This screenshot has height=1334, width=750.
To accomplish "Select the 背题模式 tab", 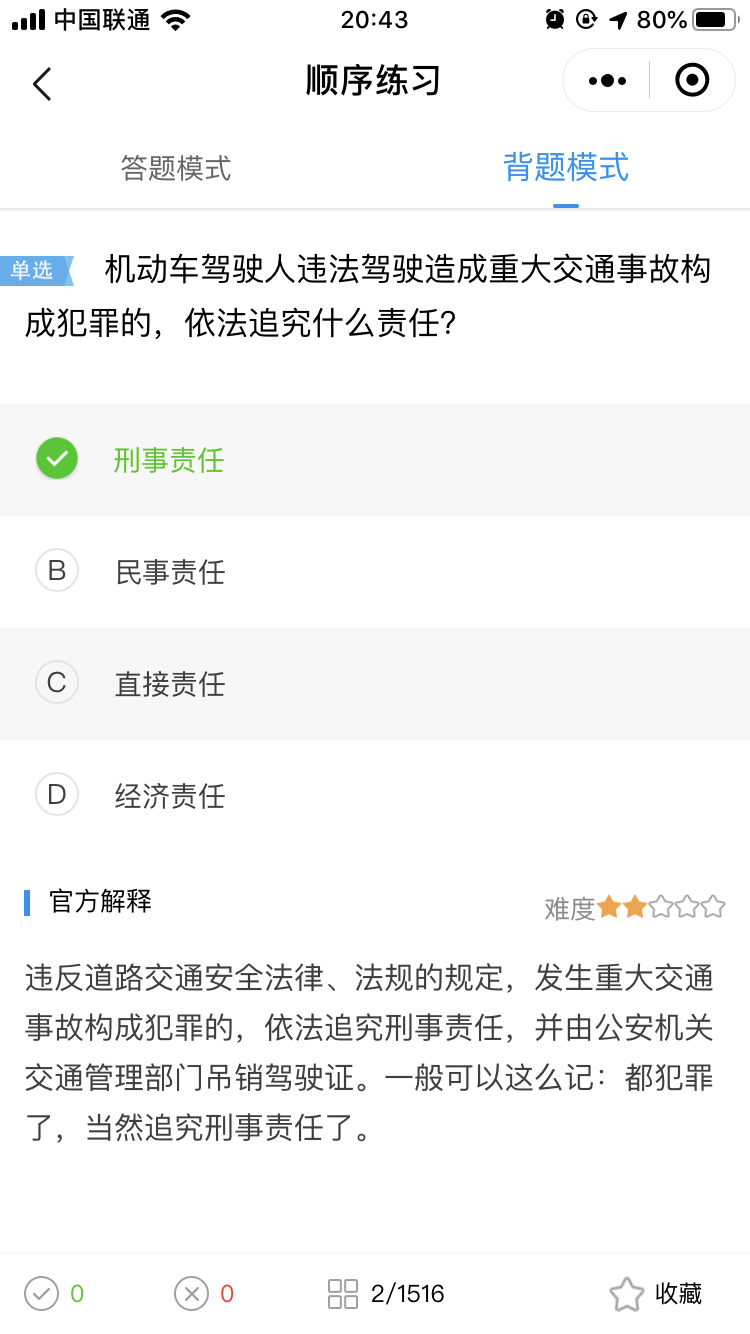I will click(x=566, y=166).
